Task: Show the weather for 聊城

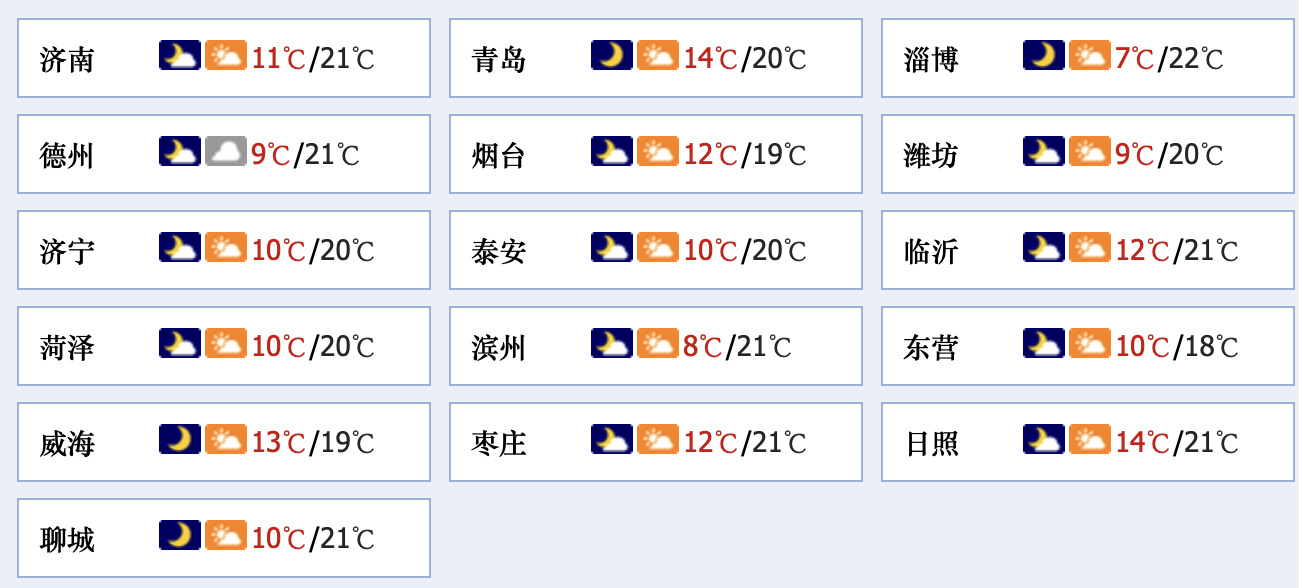Action: pyautogui.click(x=224, y=538)
